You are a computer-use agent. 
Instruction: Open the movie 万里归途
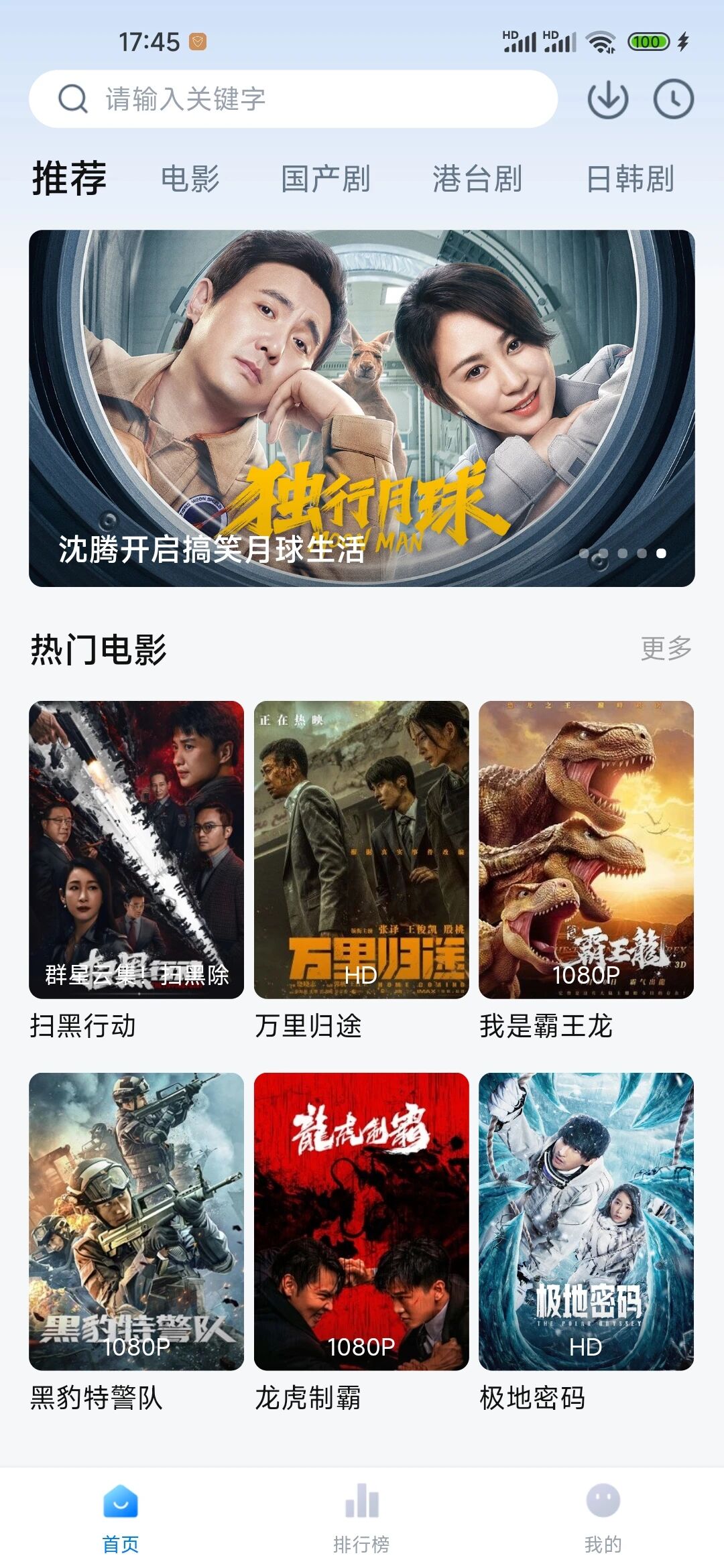point(361,850)
